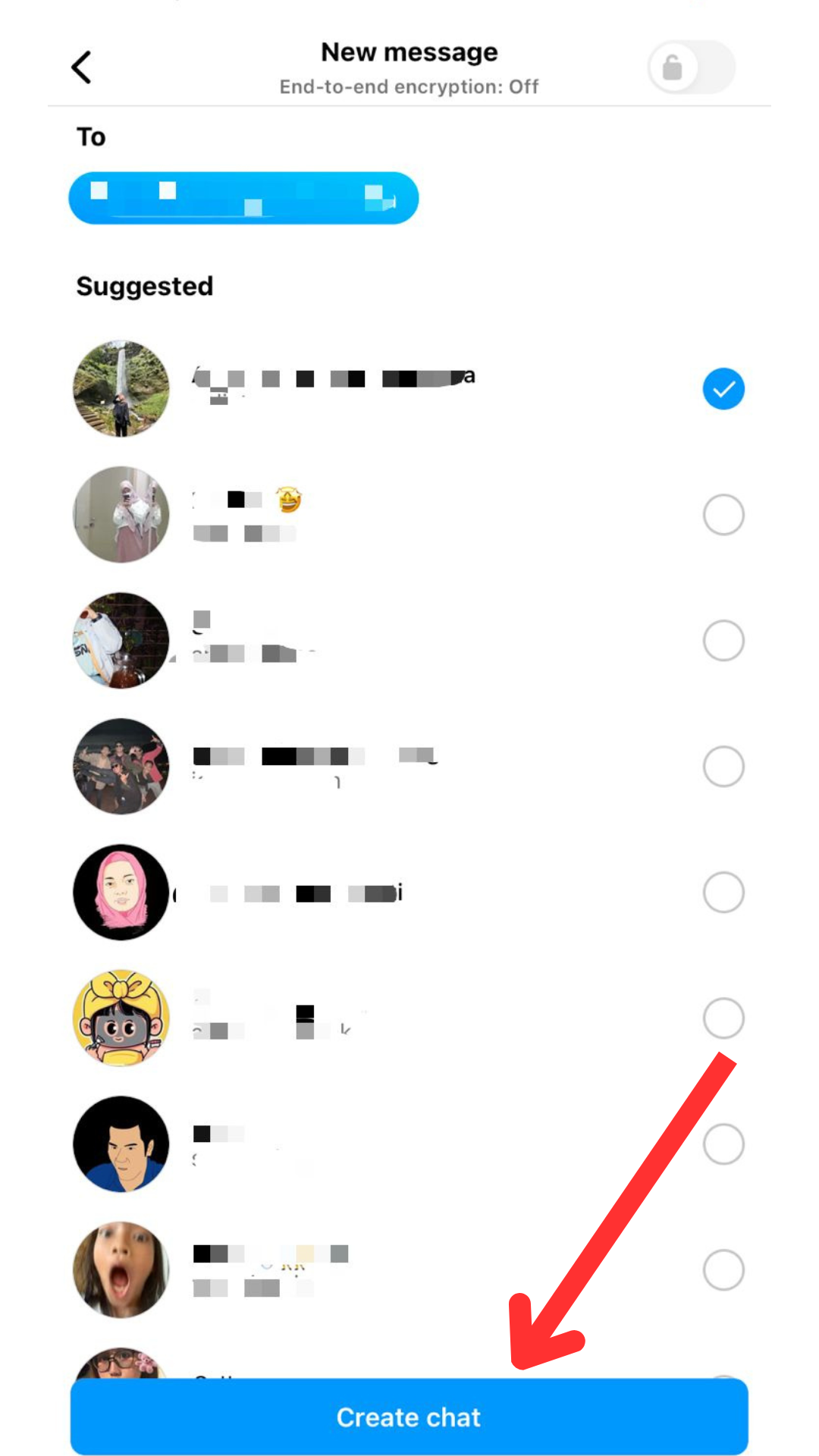Uncheck the contact with waterfall photo
819x1456 pixels.
(x=723, y=389)
